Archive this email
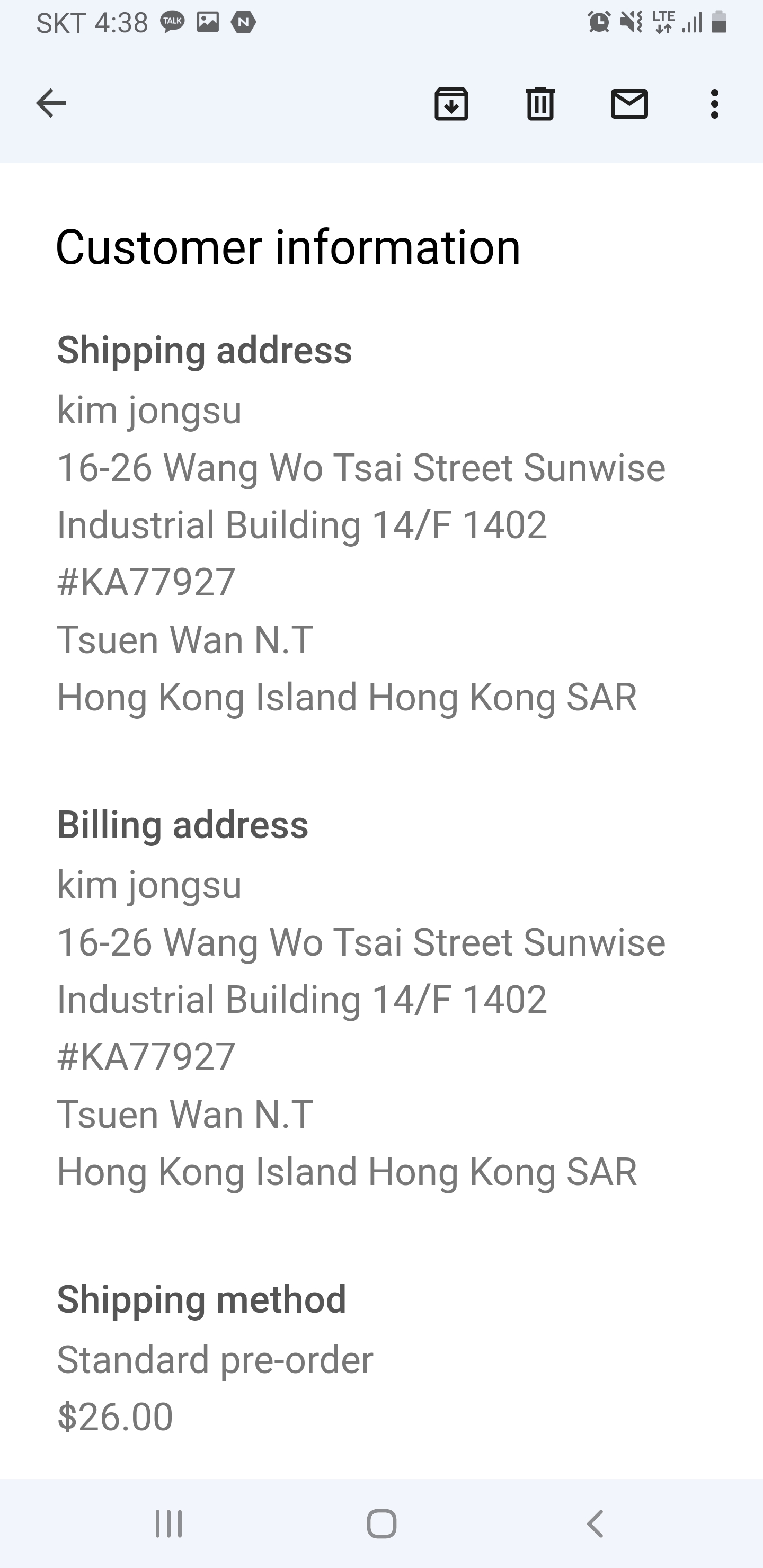The image size is (763, 1568). point(451,103)
